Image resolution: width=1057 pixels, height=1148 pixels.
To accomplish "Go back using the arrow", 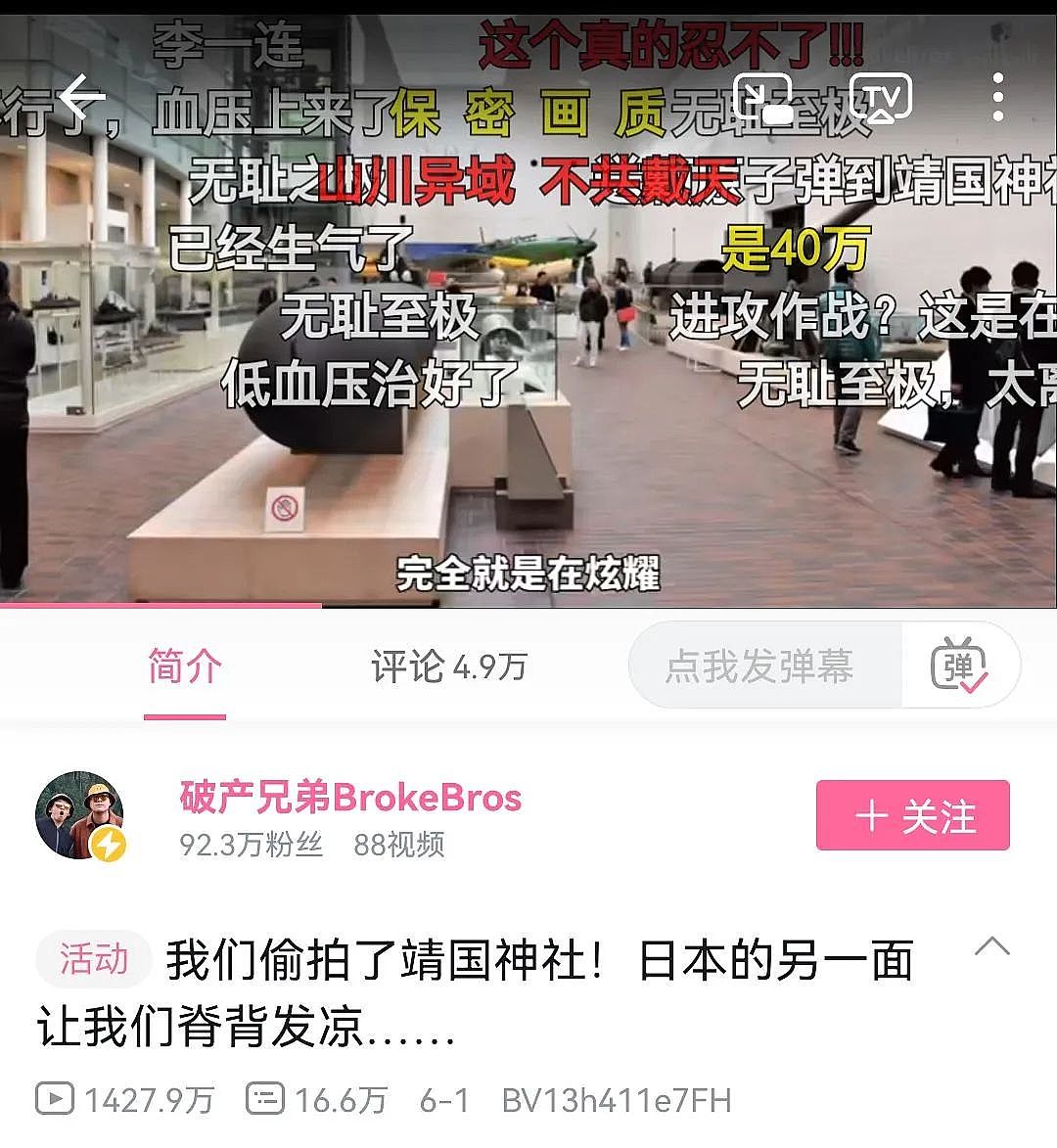I will (x=82, y=98).
